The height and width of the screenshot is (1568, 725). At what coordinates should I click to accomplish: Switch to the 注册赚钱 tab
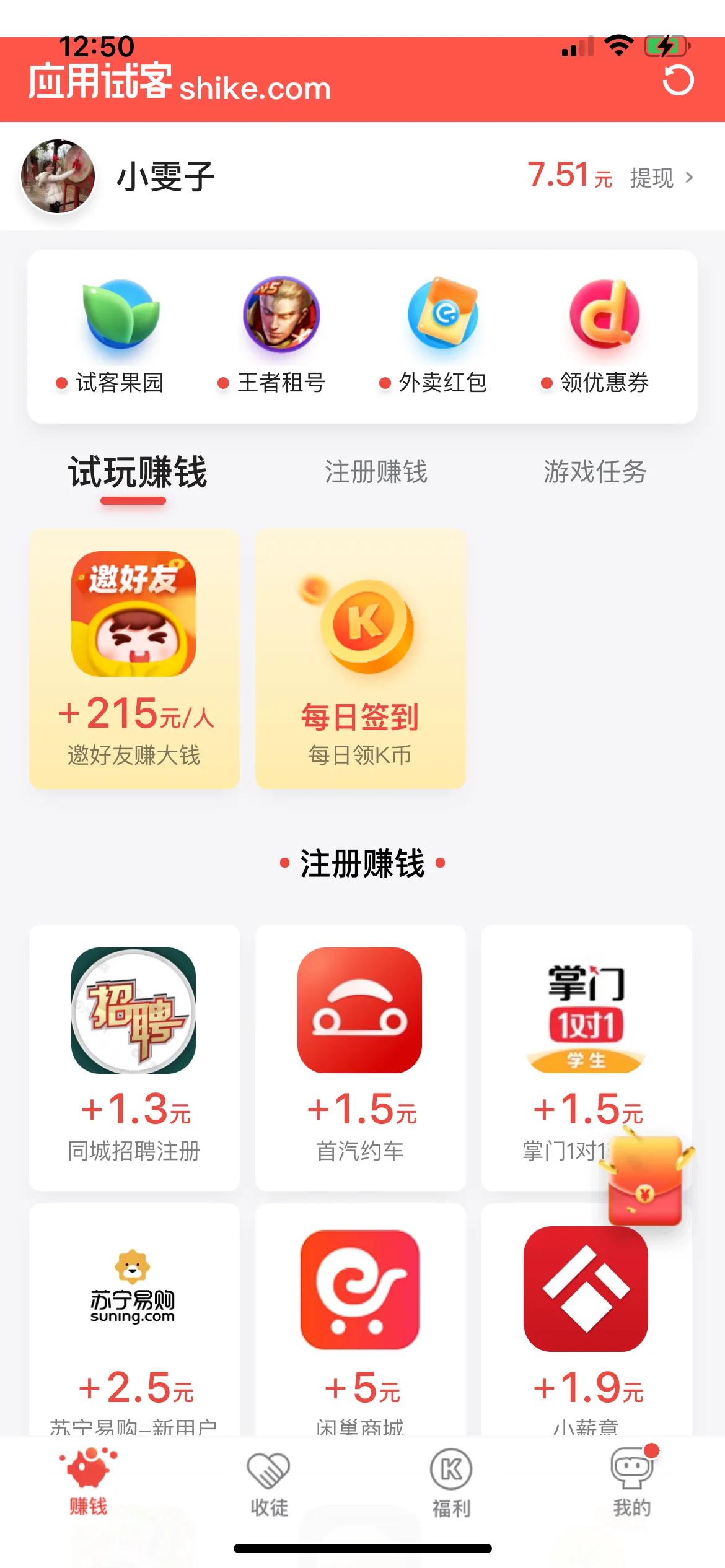tap(375, 474)
